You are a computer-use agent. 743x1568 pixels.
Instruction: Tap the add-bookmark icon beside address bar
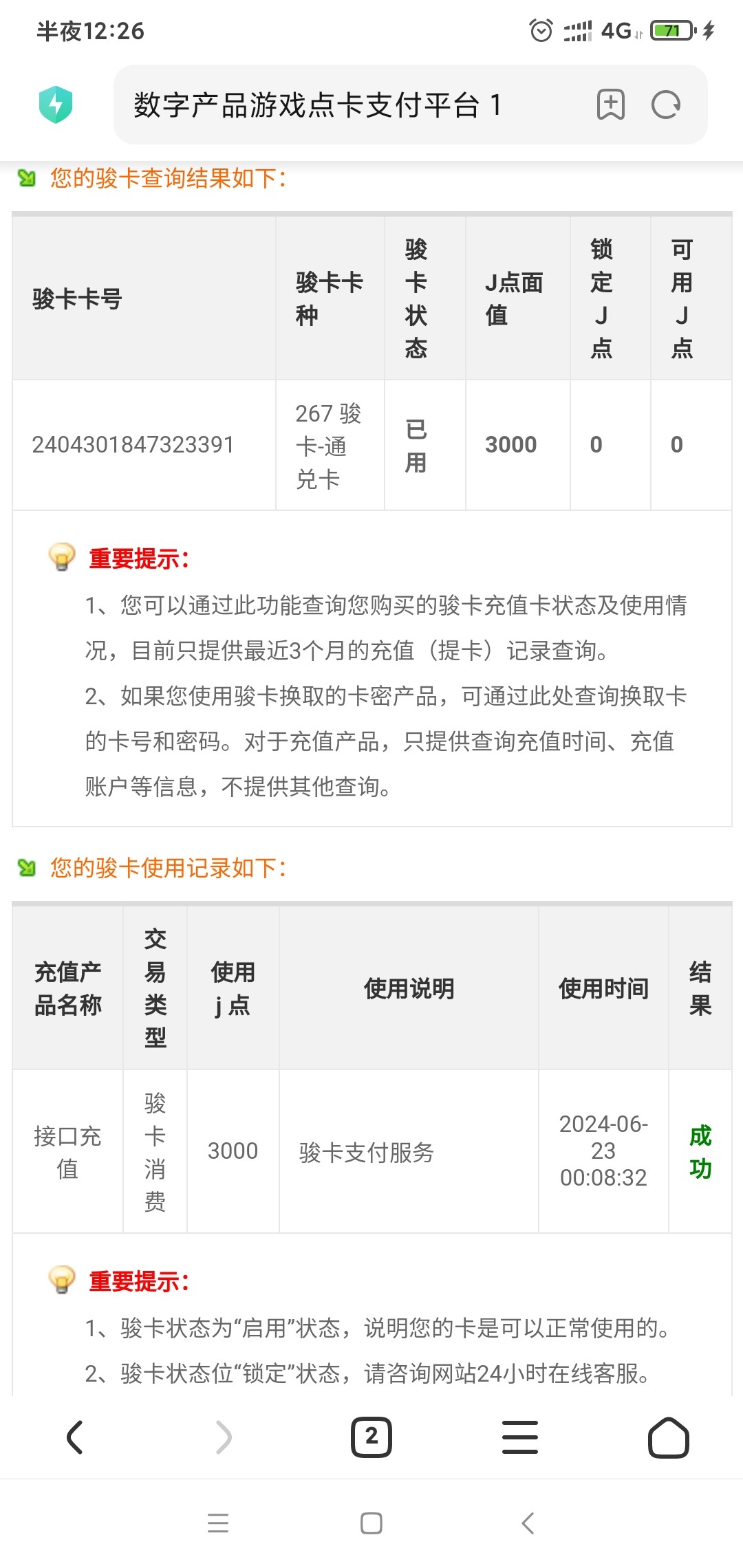pyautogui.click(x=611, y=104)
